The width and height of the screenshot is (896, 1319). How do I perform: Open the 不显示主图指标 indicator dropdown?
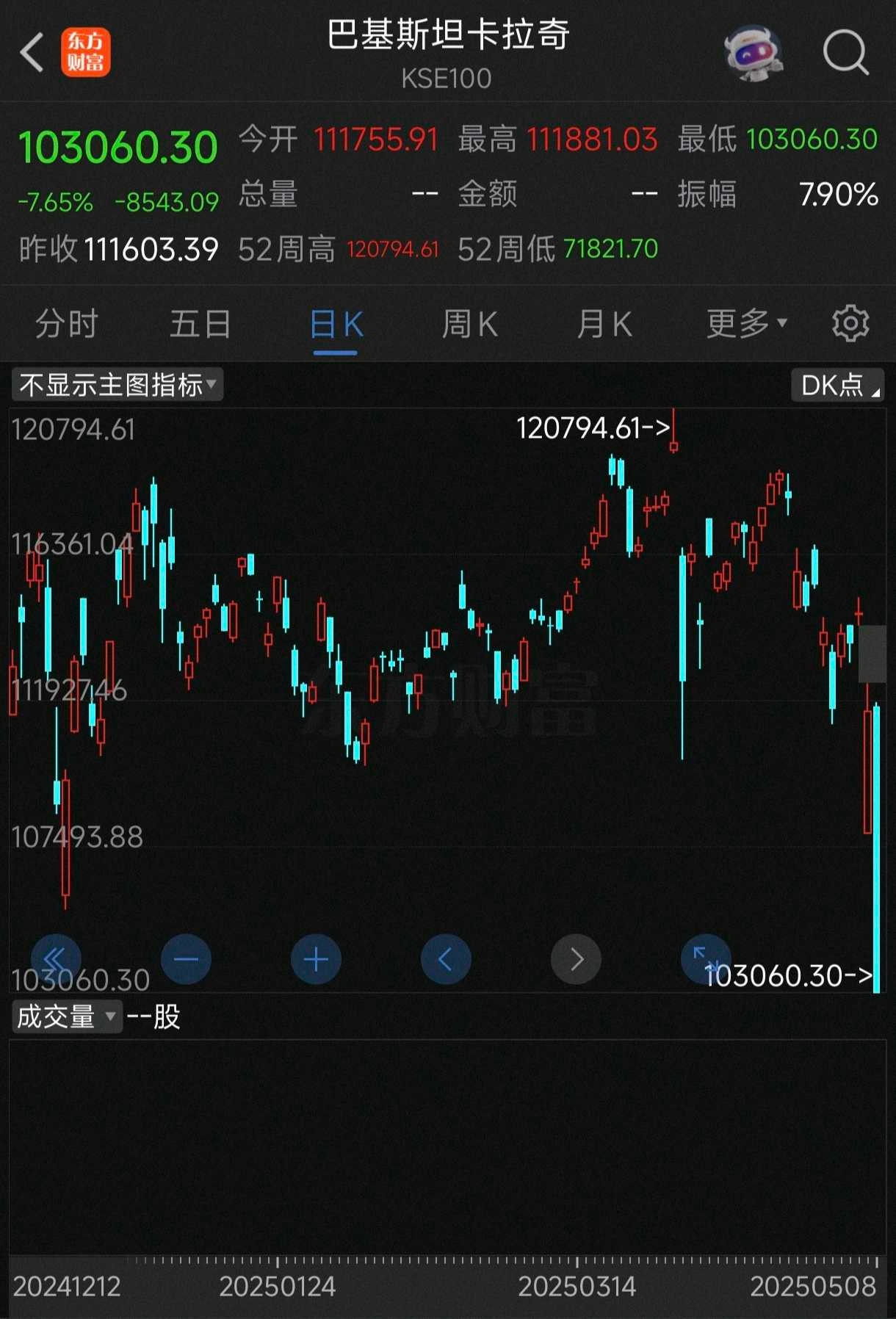118,385
